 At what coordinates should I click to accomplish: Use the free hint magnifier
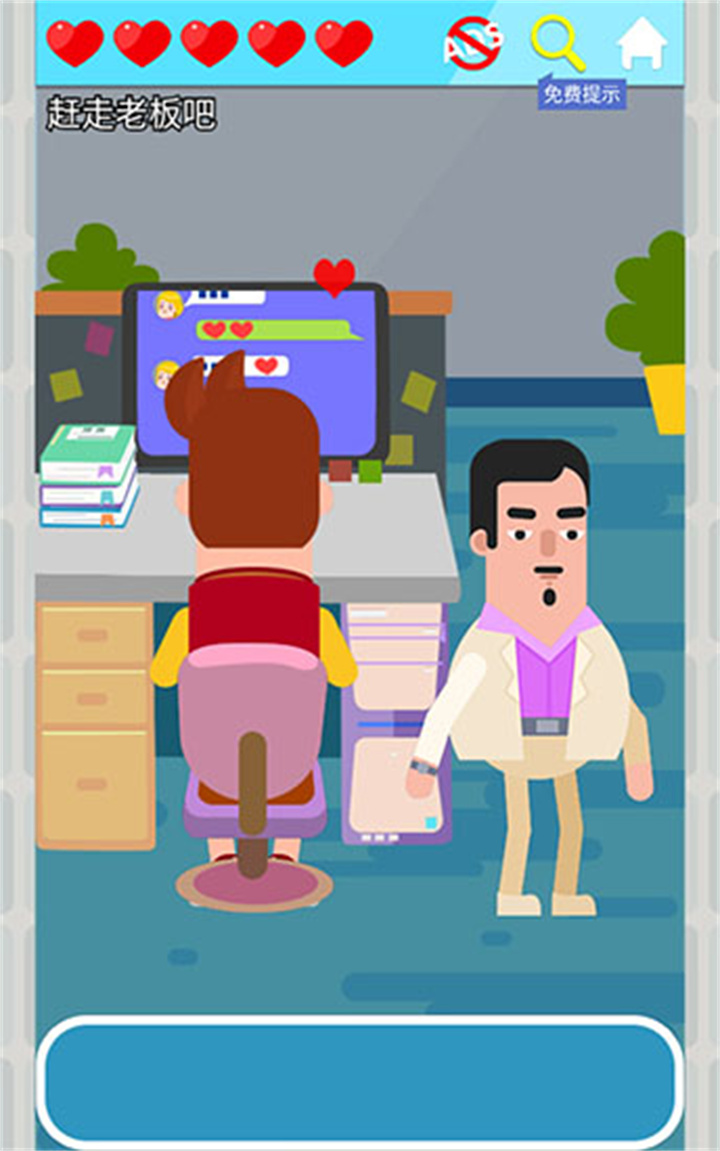(557, 43)
